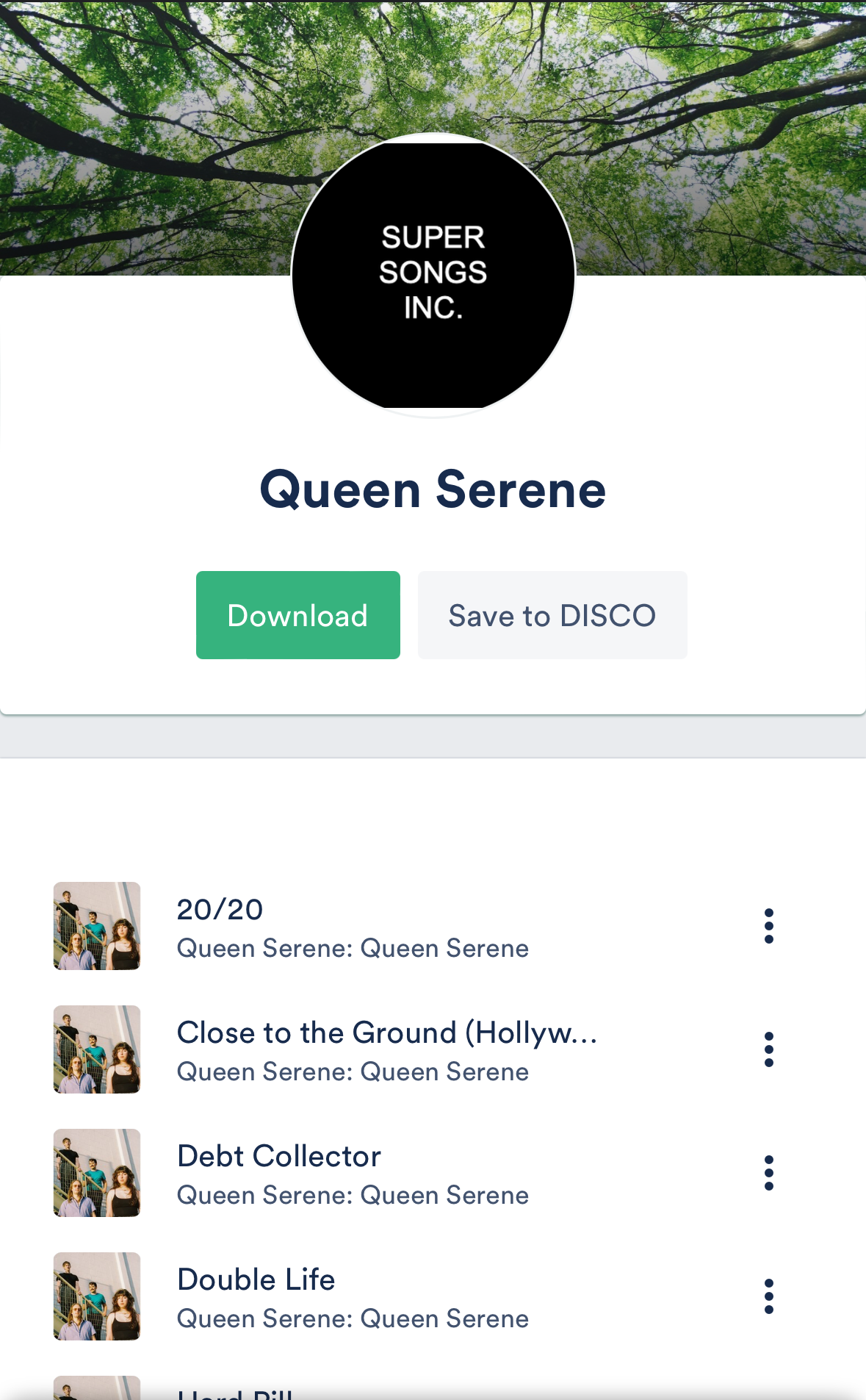
Task: Play the track Debt Collector
Action: [x=97, y=1173]
